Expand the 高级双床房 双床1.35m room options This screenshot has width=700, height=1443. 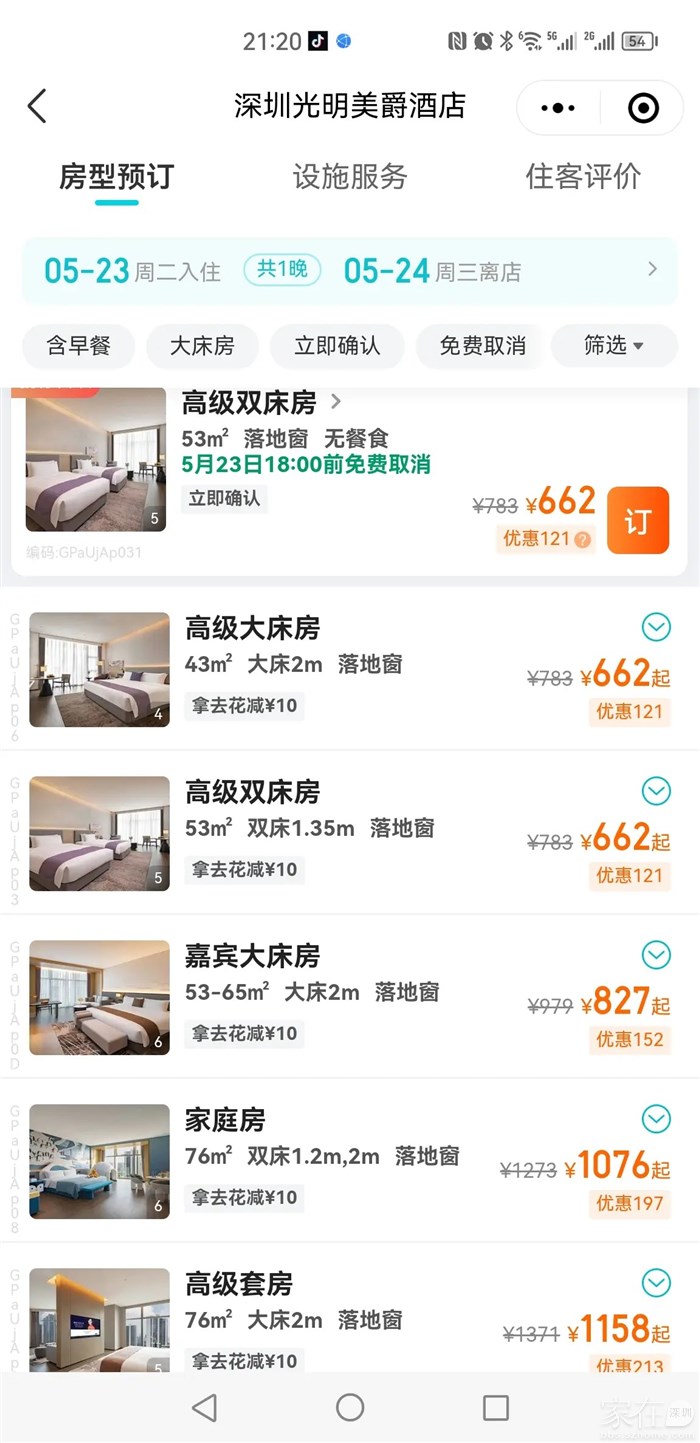click(656, 792)
